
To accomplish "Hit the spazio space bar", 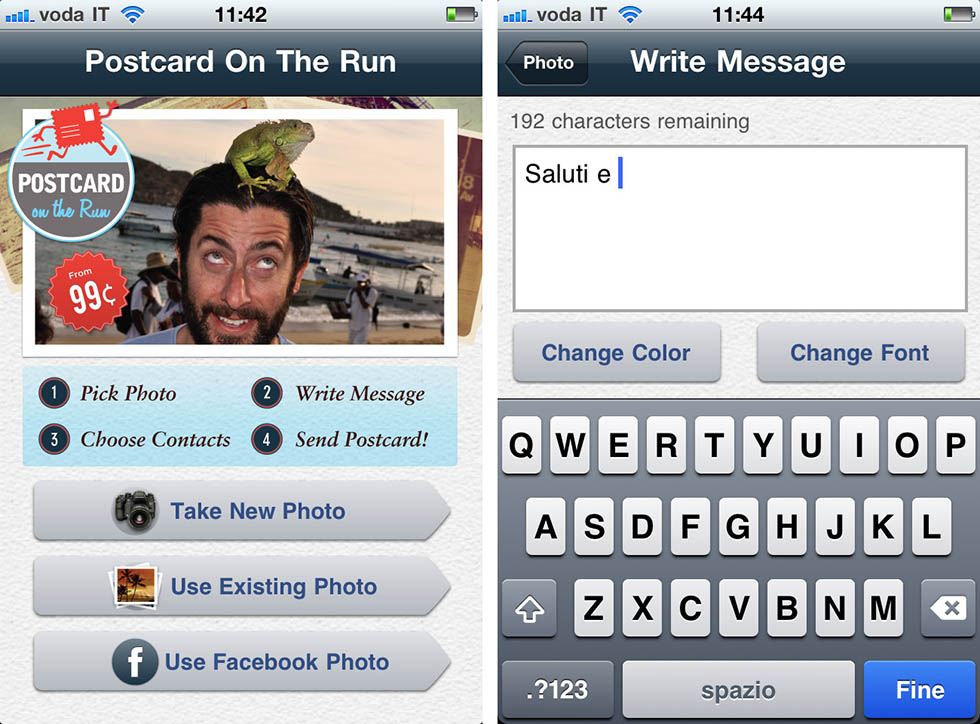I will (738, 690).
